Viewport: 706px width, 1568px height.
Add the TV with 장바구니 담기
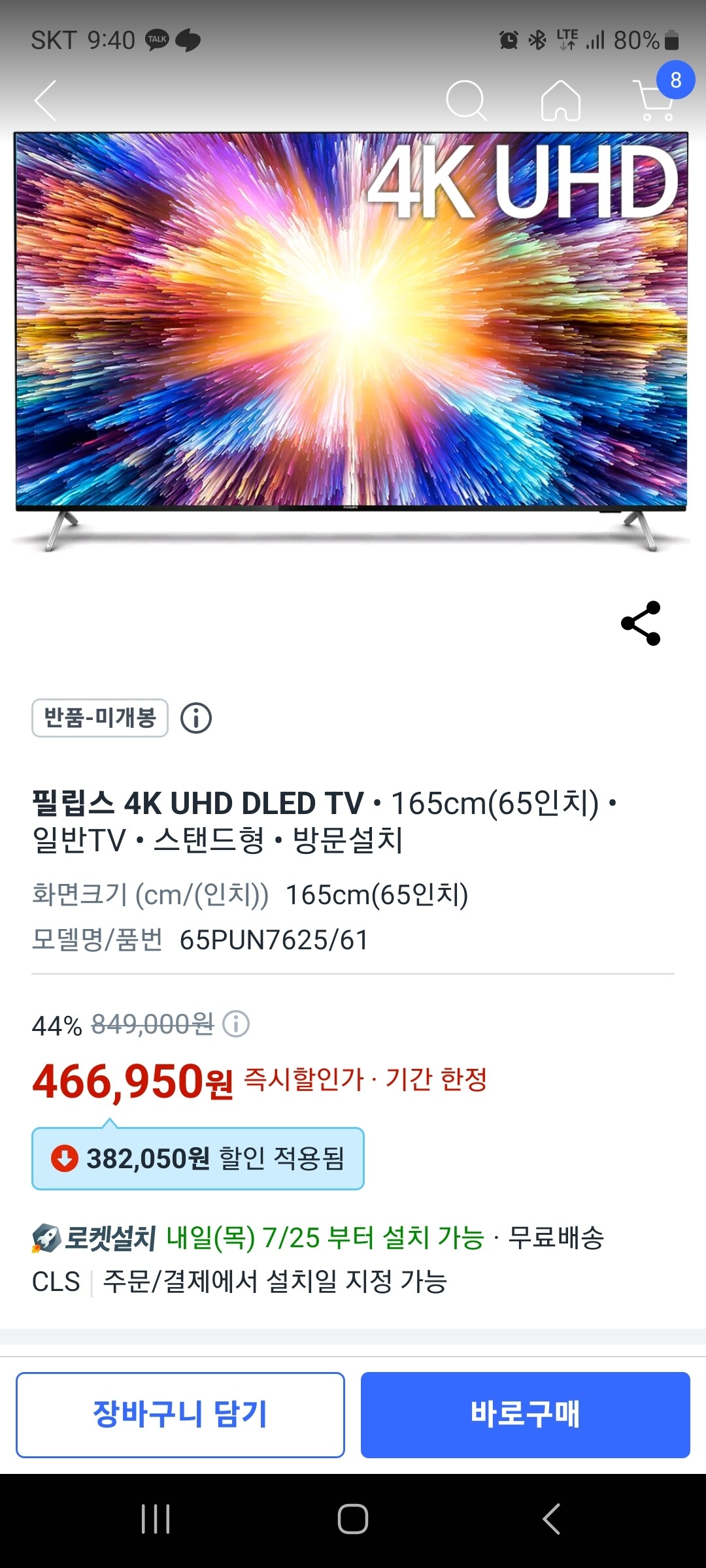pos(180,1414)
